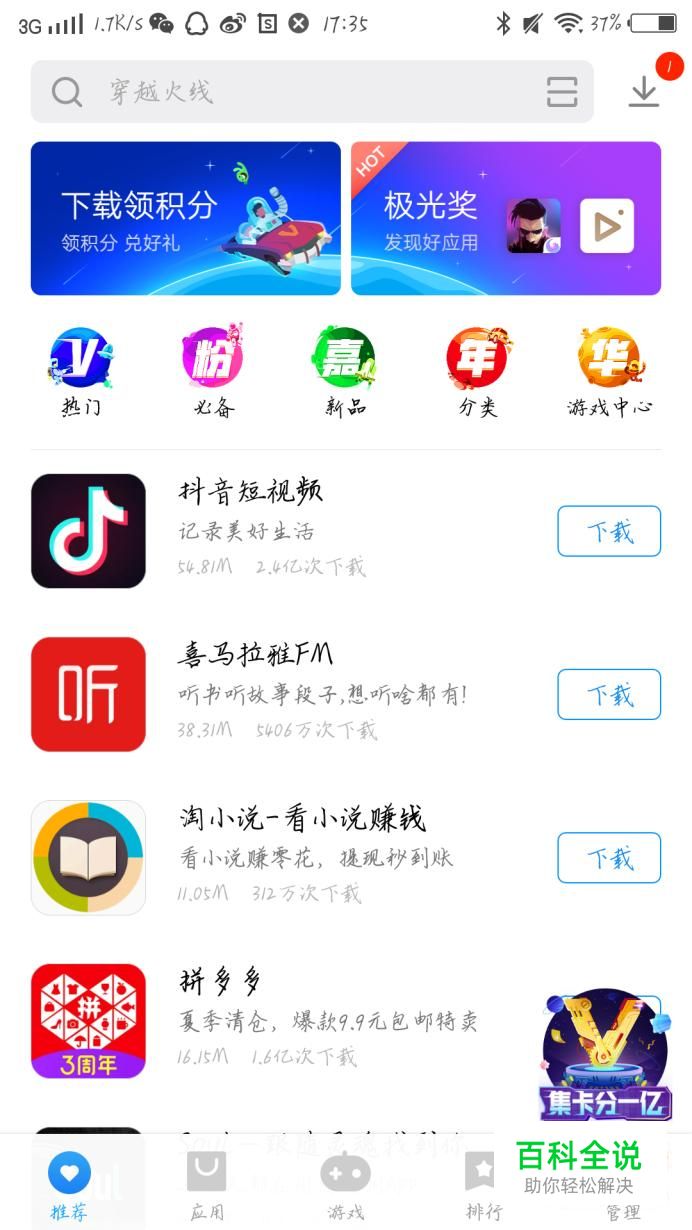The width and height of the screenshot is (692, 1230).
Task: Open the scan icon in the search bar
Action: pos(562,92)
